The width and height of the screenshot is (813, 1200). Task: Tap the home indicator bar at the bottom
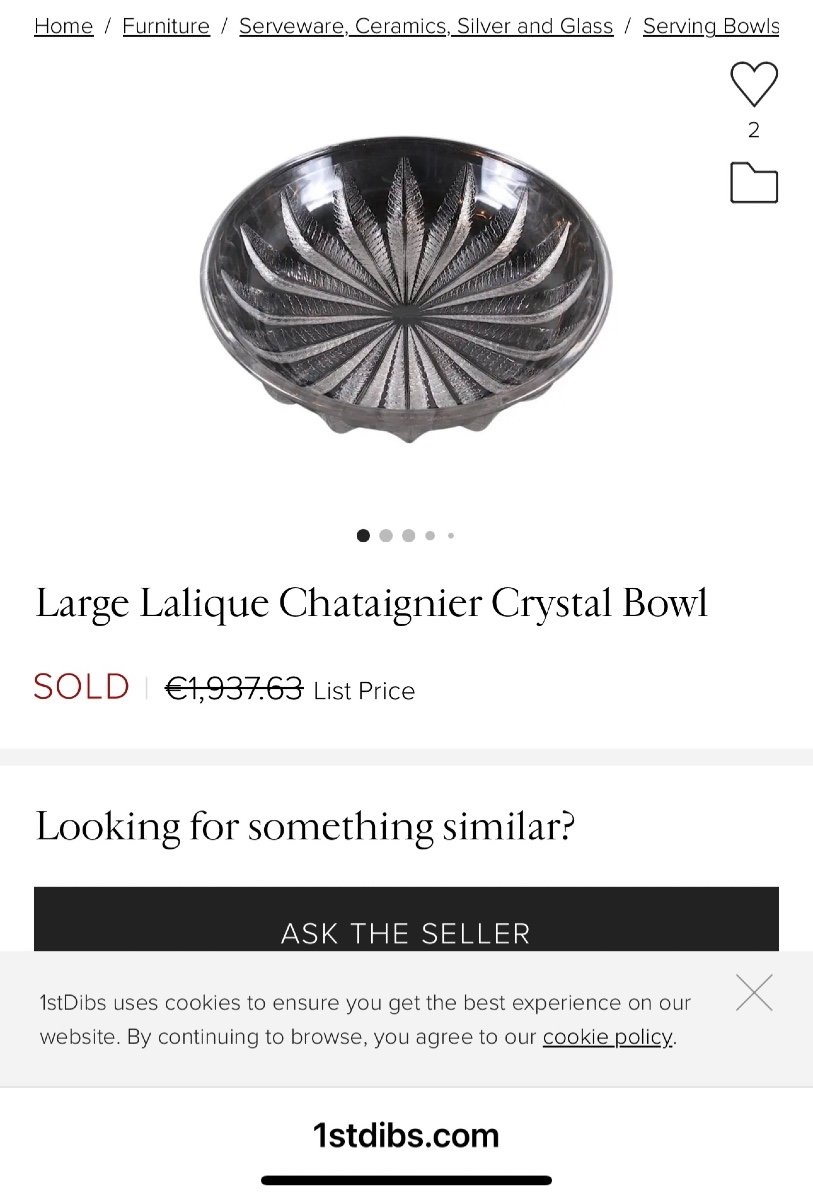pos(406,1178)
